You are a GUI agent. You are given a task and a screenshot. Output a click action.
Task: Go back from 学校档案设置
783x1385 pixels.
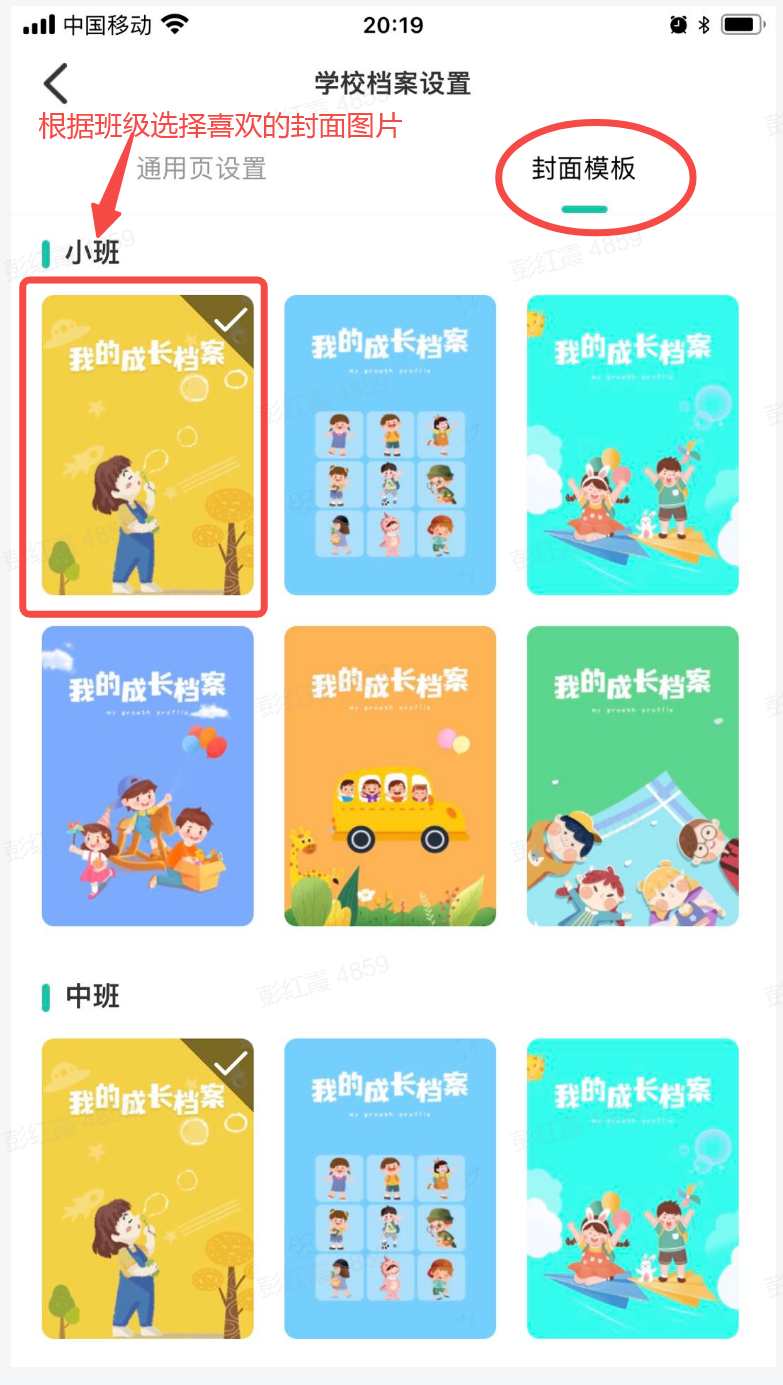[56, 83]
